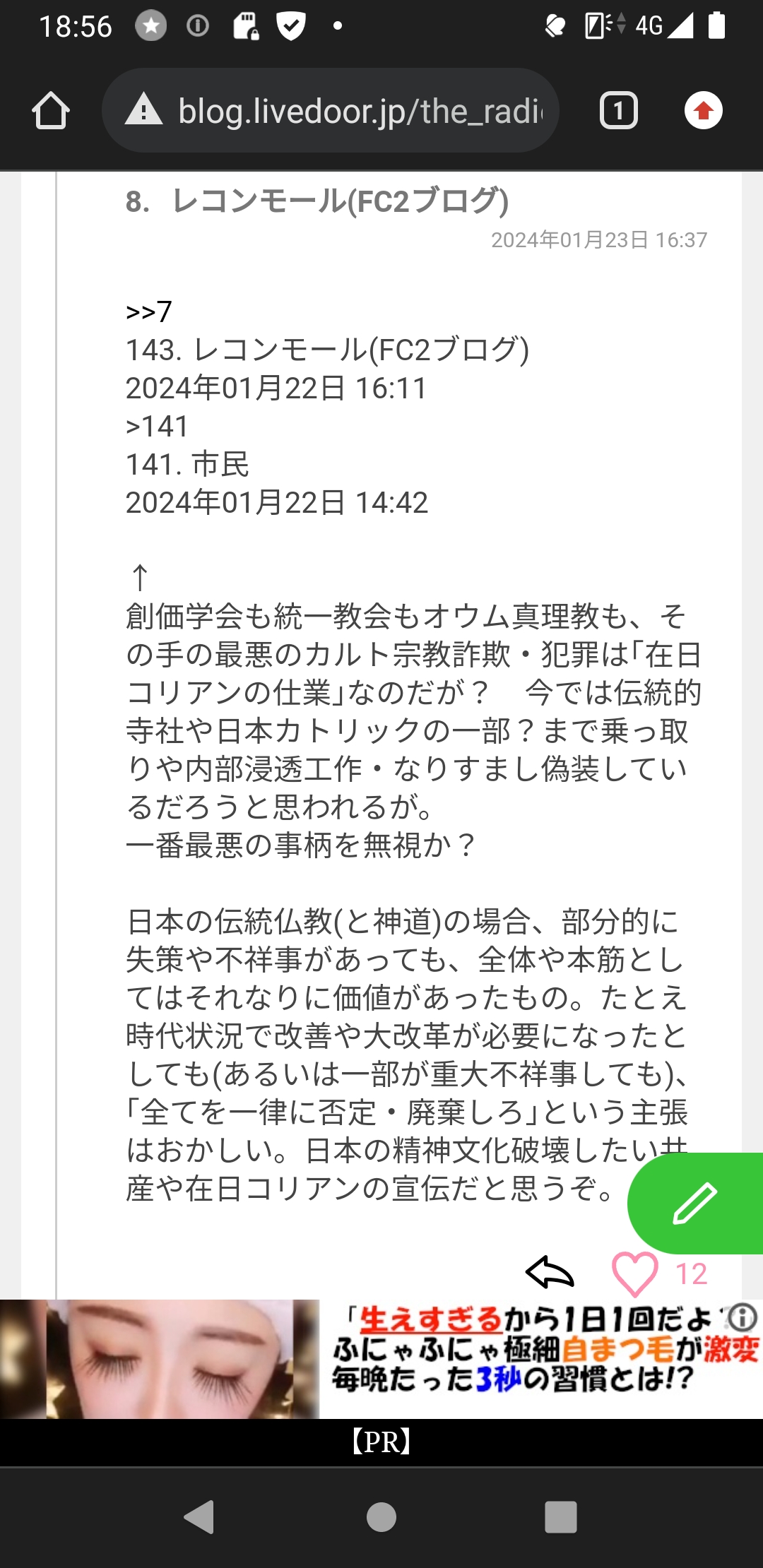
Task: Open recent apps with the square button
Action: click(561, 1516)
